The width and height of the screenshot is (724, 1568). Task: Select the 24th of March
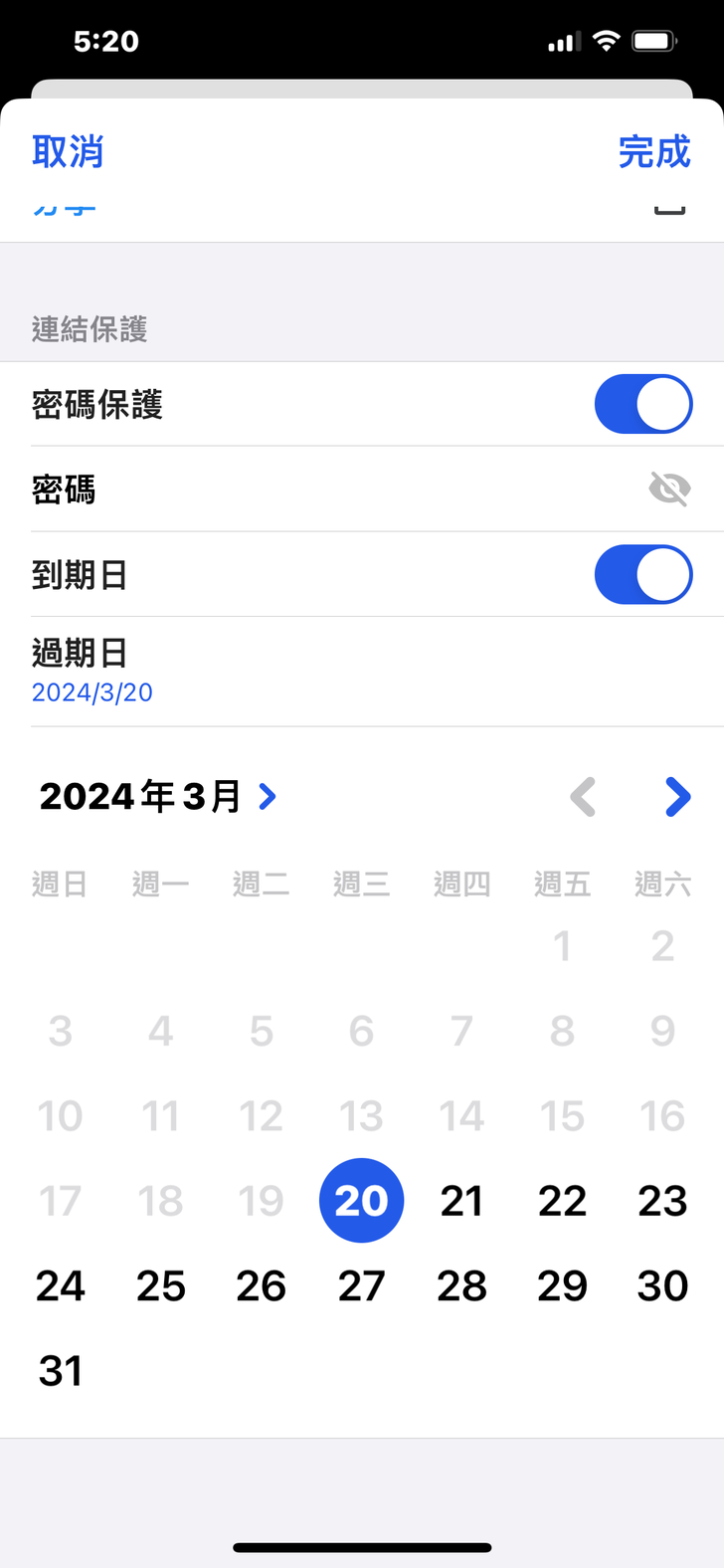pyautogui.click(x=60, y=1285)
